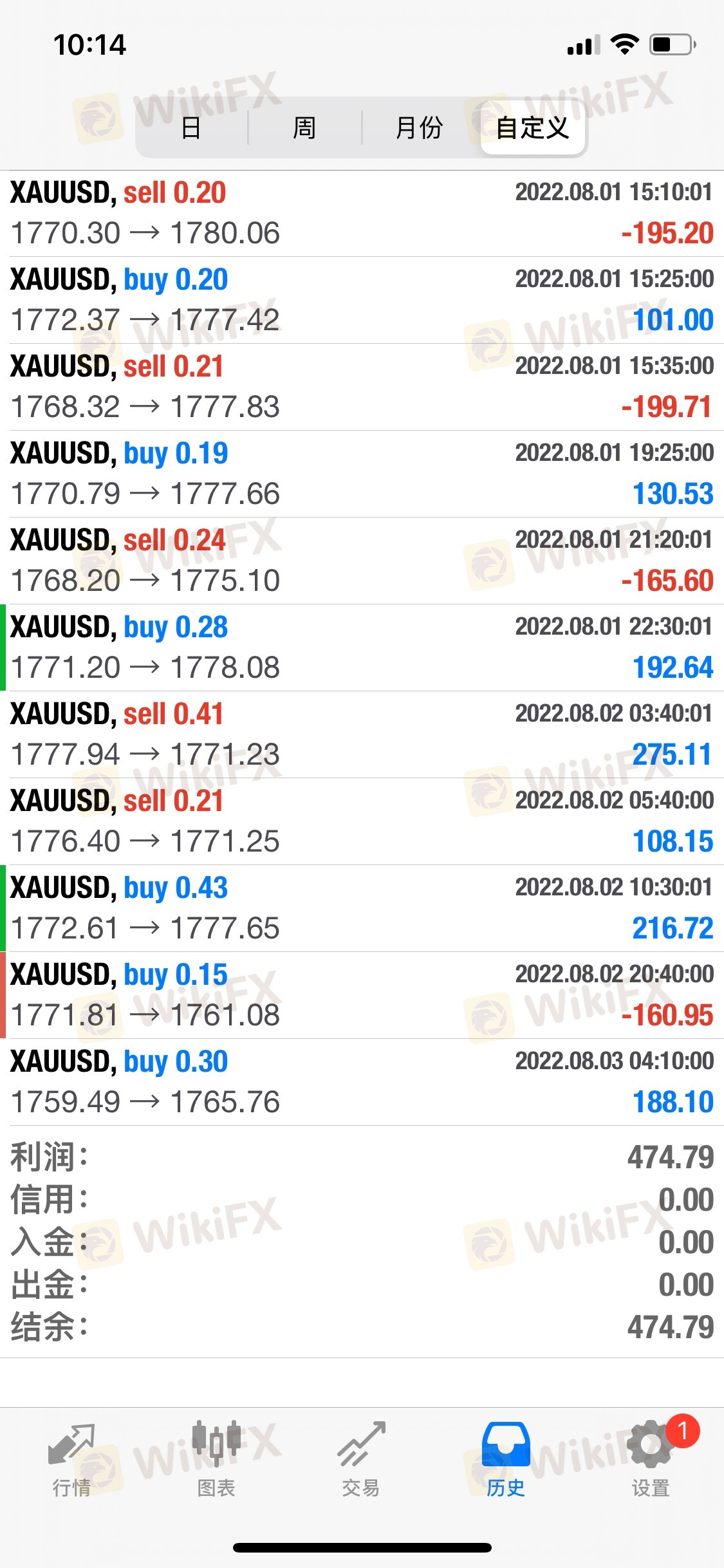
Task: Show details of the buy 0.28 trade
Action: coord(362,648)
